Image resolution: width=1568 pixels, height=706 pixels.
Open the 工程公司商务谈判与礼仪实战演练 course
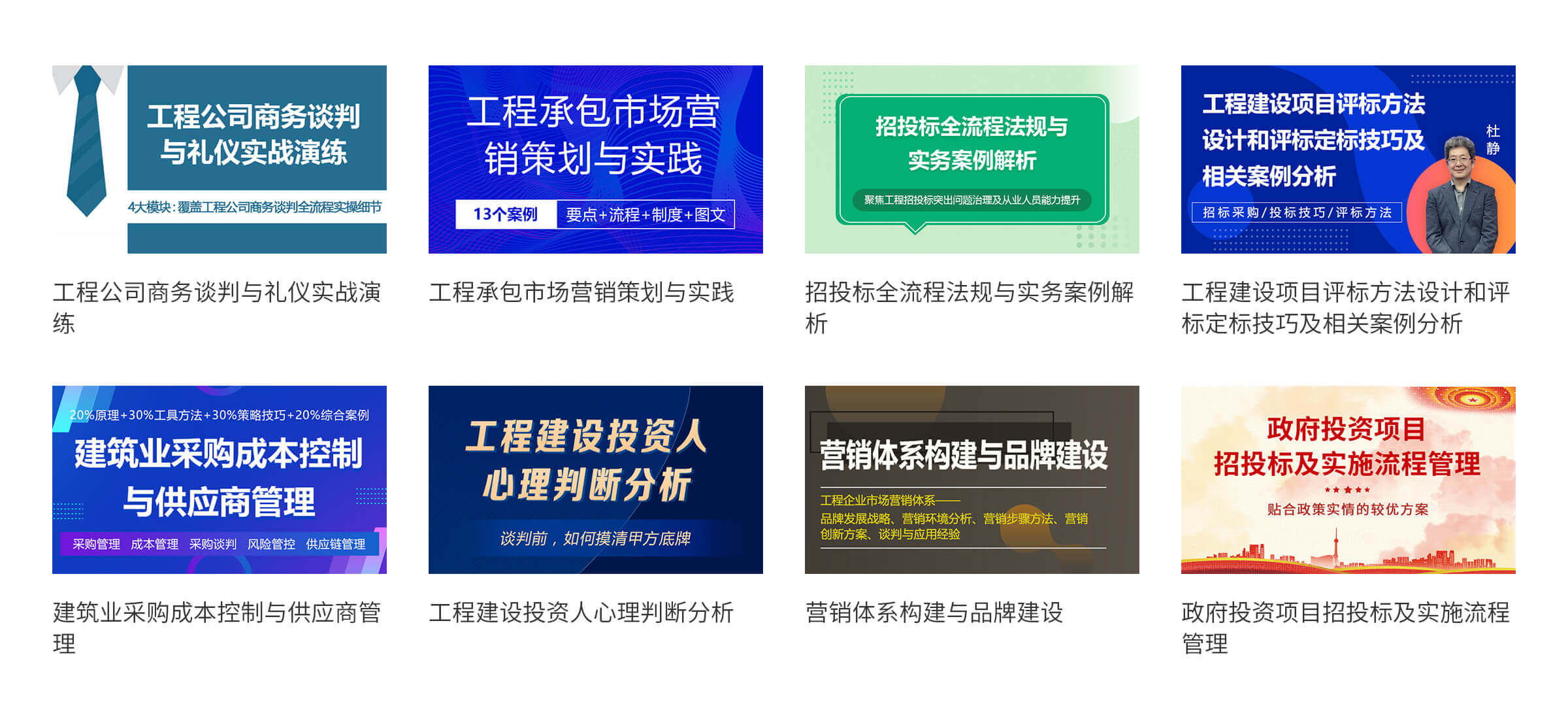pyautogui.click(x=220, y=160)
